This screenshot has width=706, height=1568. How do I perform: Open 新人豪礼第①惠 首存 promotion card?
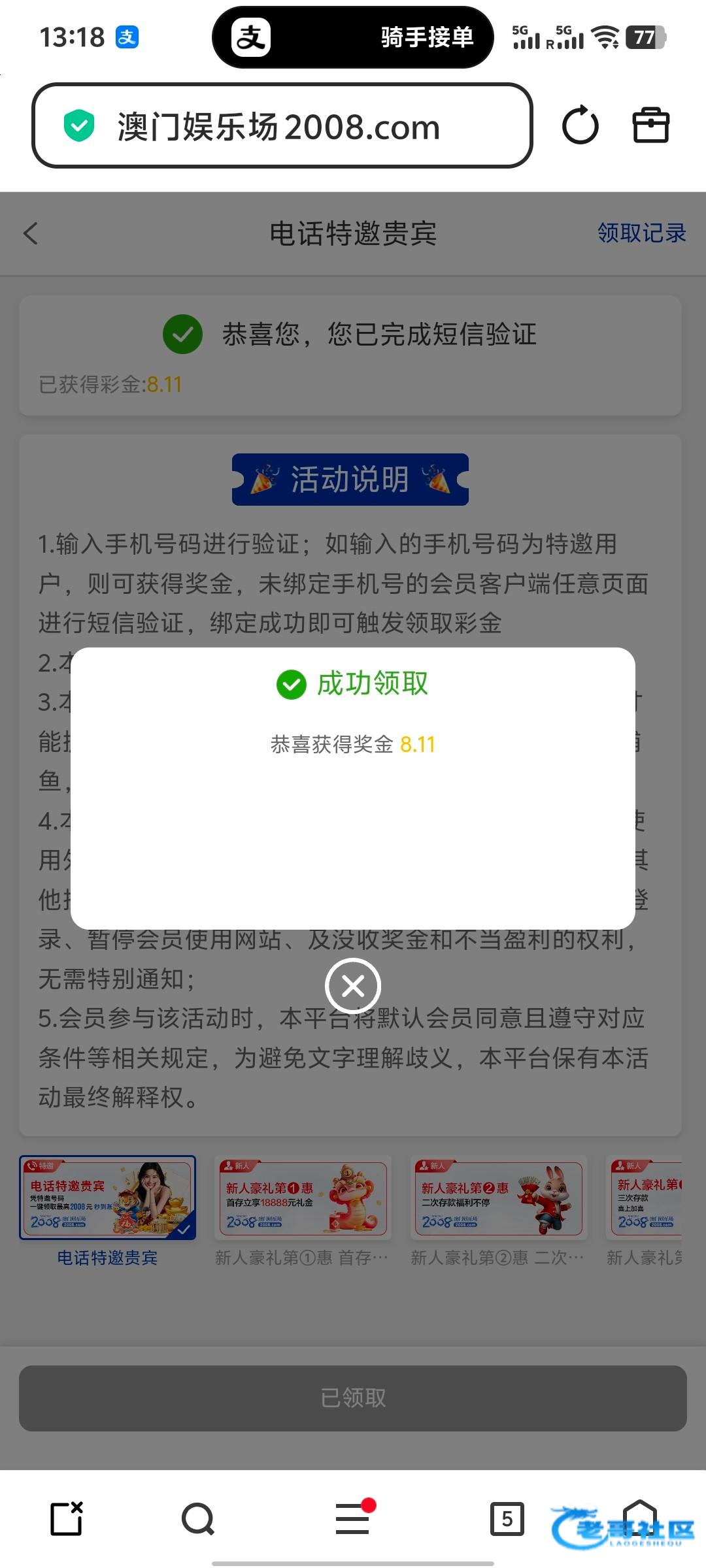click(303, 1199)
